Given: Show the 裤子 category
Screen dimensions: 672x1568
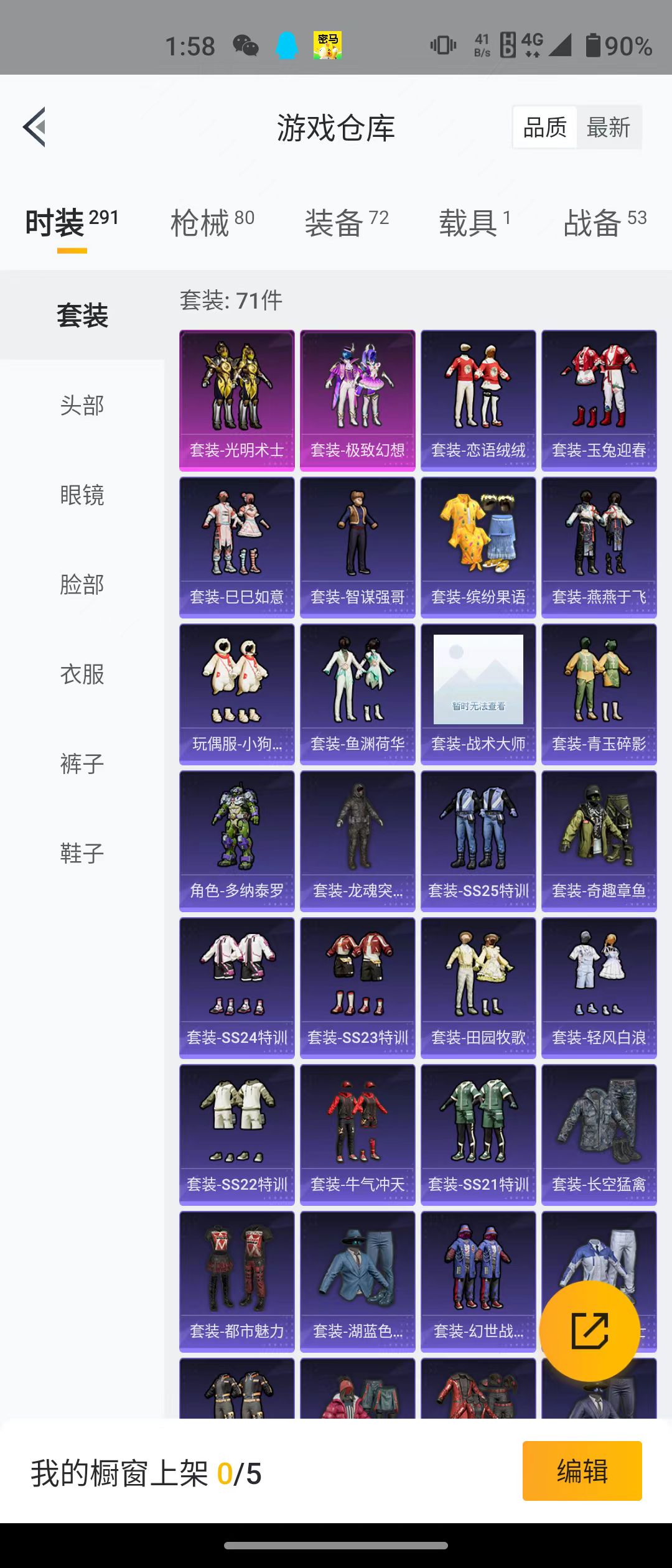Looking at the screenshot, I should pyautogui.click(x=82, y=763).
